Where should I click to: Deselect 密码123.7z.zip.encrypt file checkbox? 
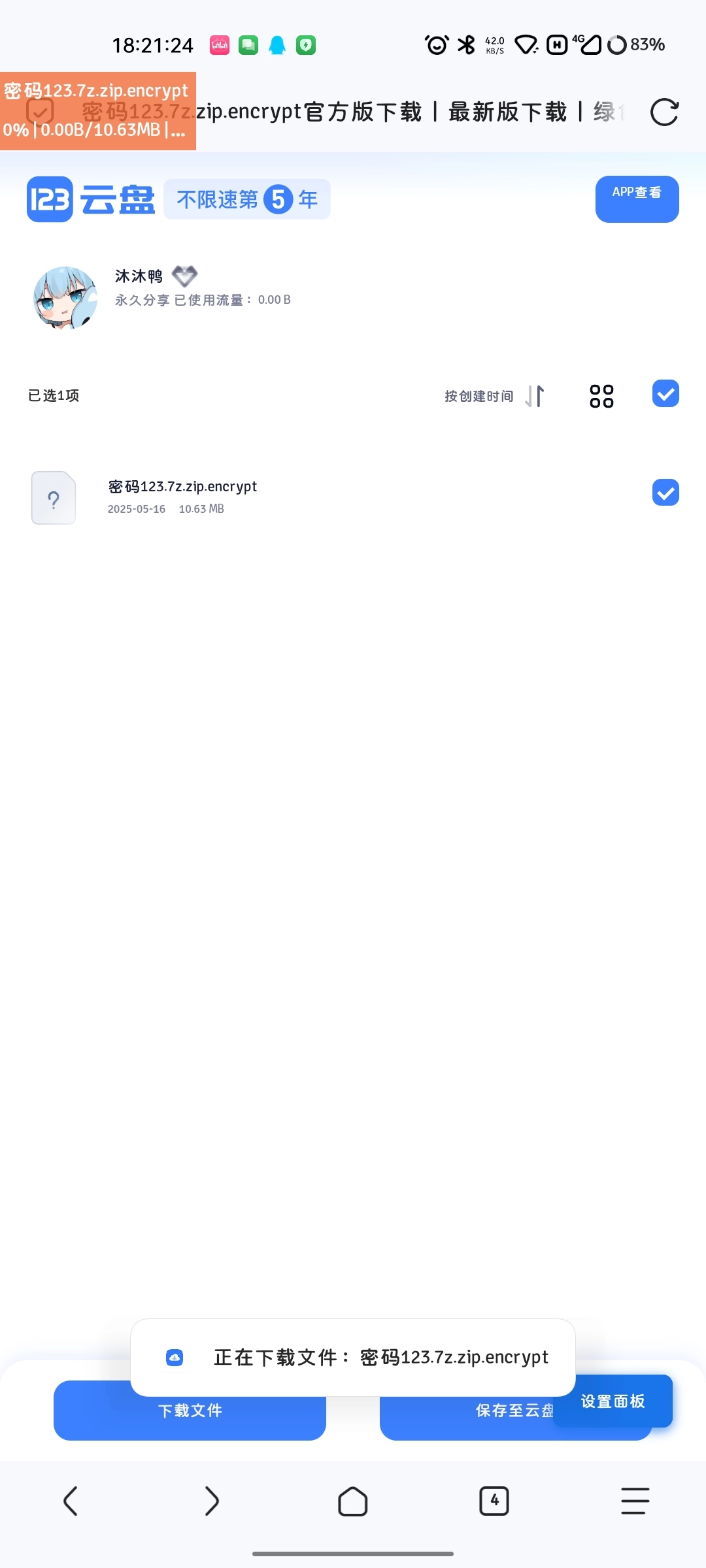(x=665, y=493)
